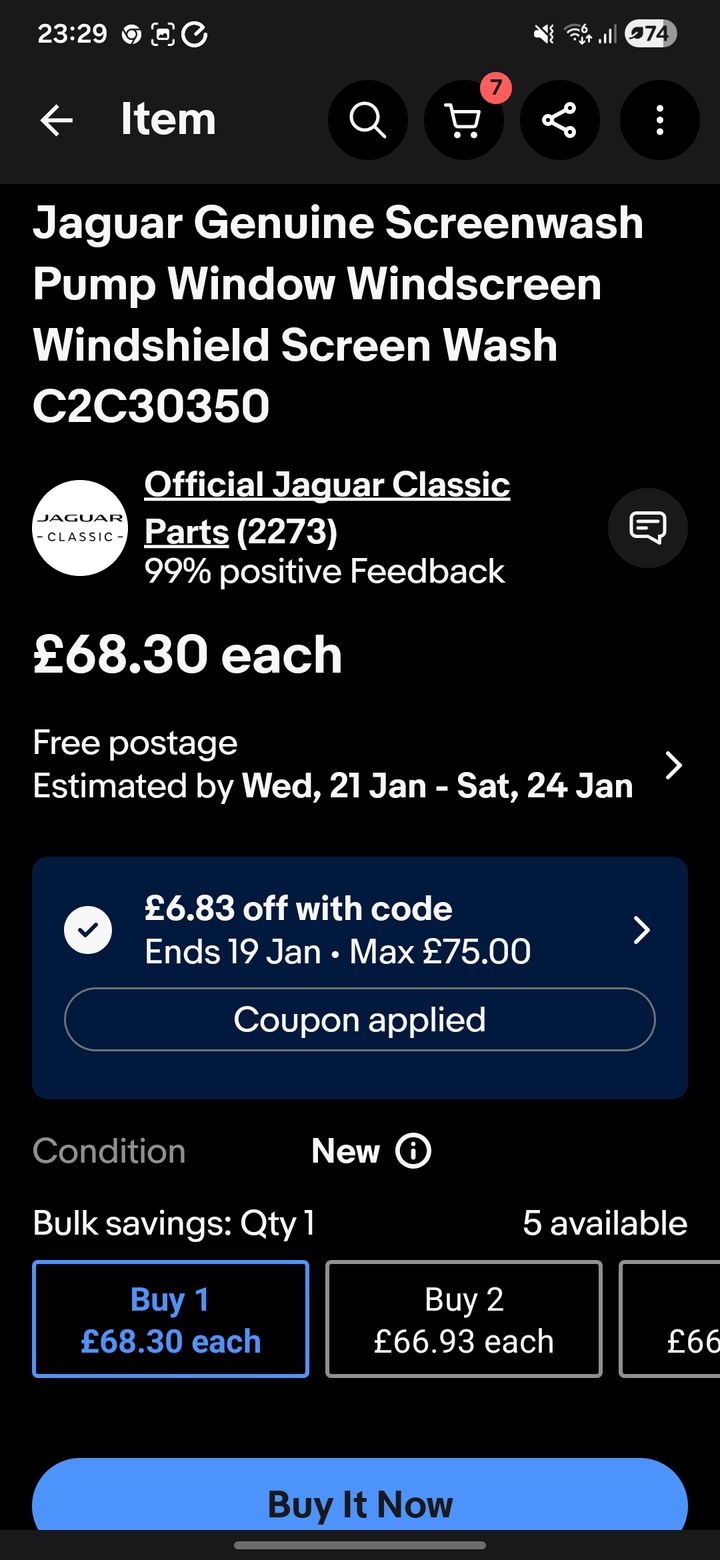
Task: Open the £6.83 off coupon details
Action: tap(641, 930)
